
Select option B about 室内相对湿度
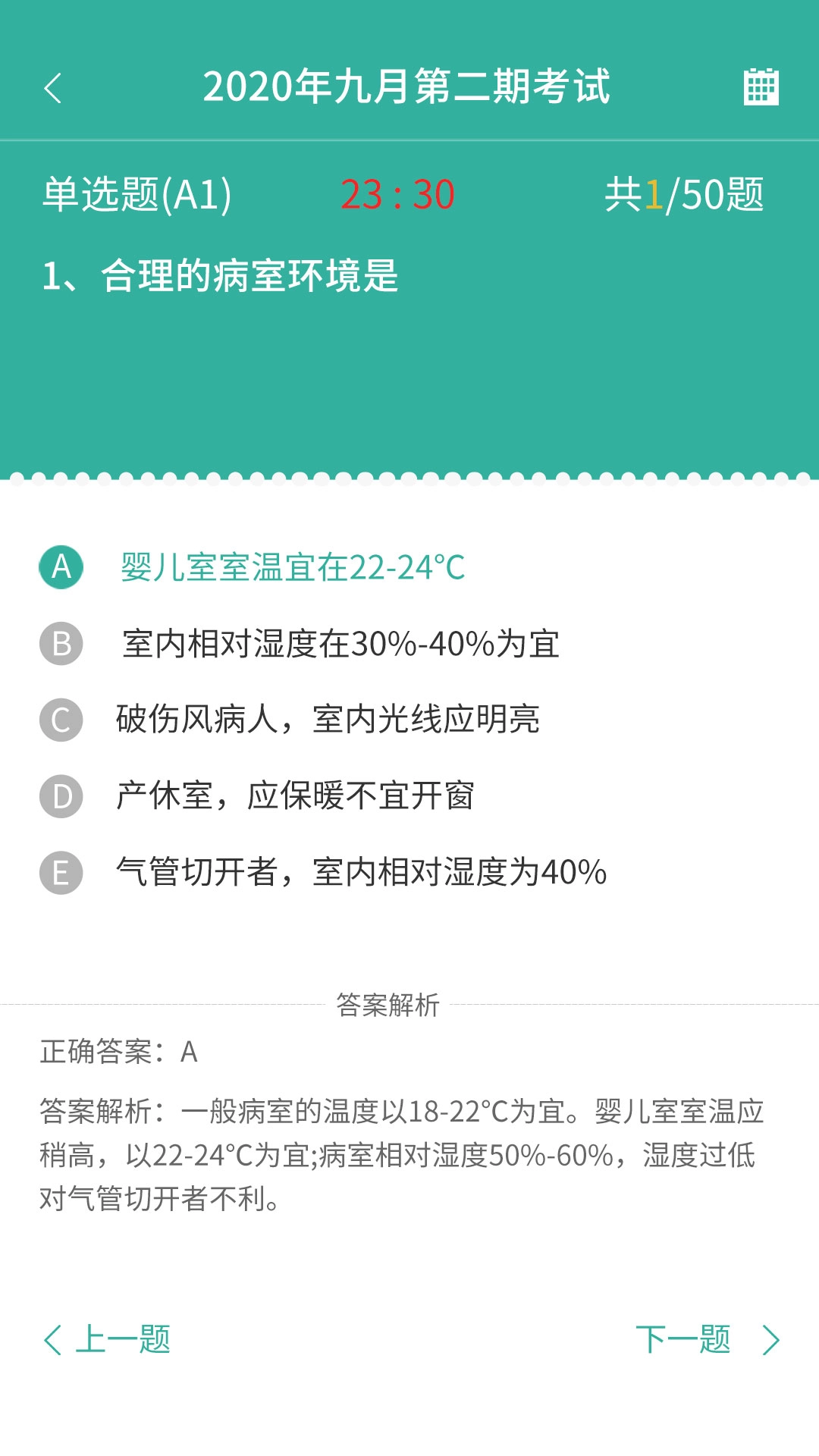click(x=341, y=643)
